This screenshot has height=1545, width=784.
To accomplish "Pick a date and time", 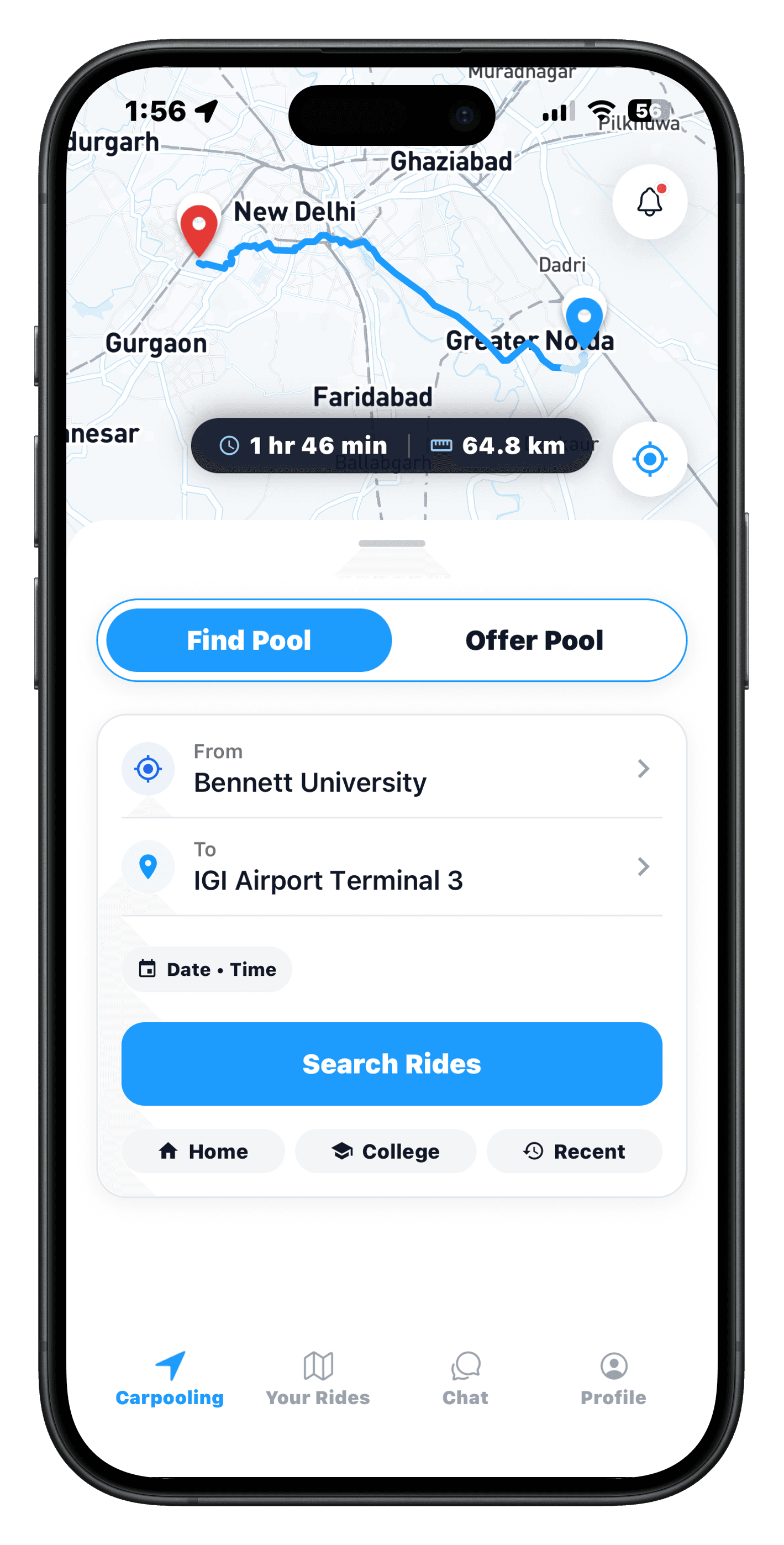I will tap(207, 969).
